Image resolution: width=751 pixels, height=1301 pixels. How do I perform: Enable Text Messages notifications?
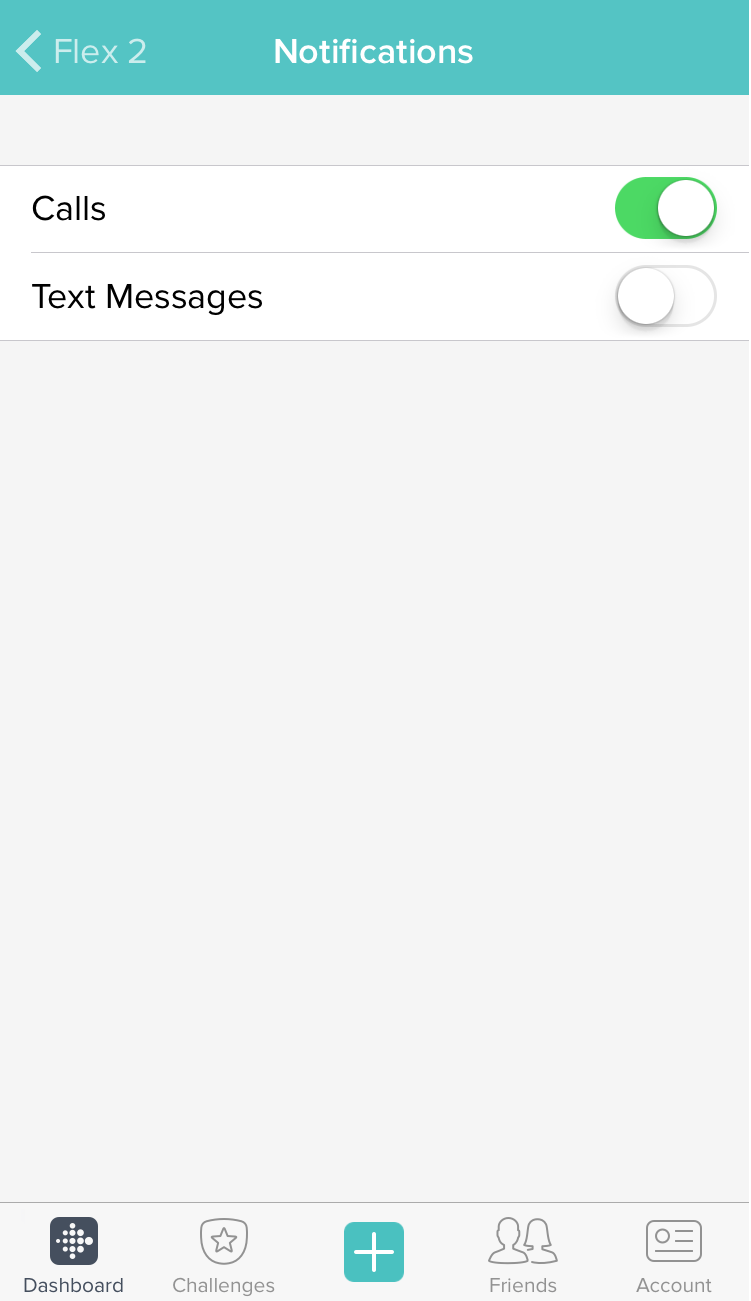coord(665,296)
